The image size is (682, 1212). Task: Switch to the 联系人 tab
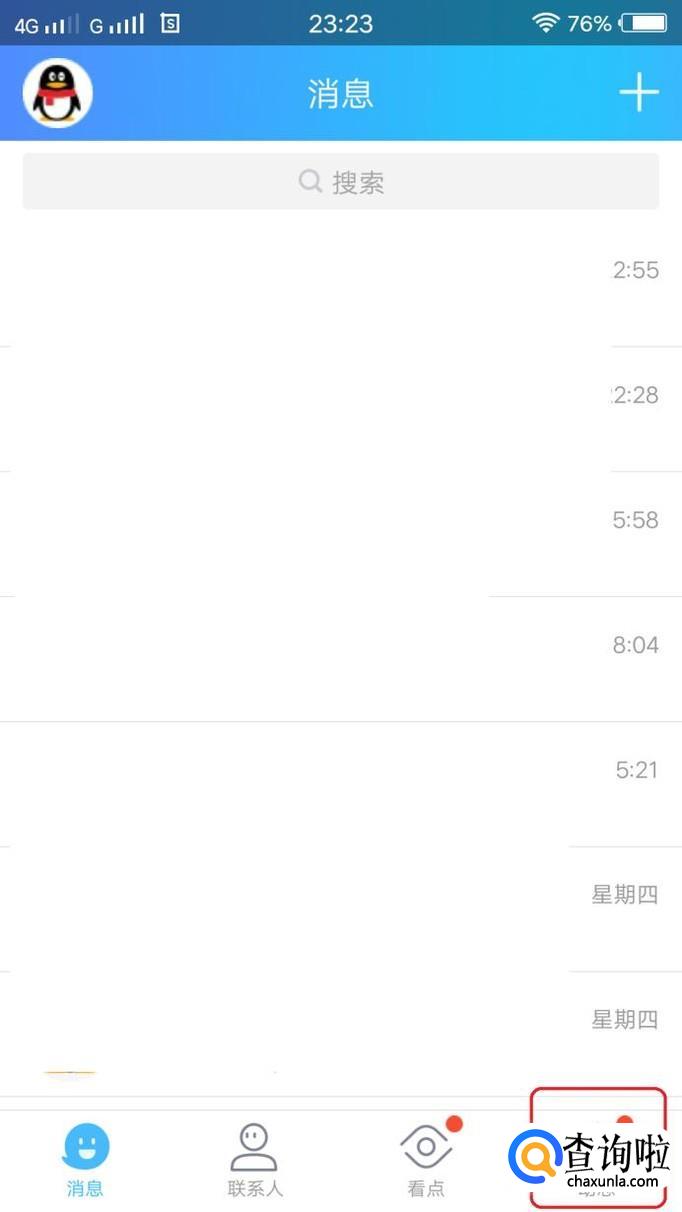[x=255, y=1160]
